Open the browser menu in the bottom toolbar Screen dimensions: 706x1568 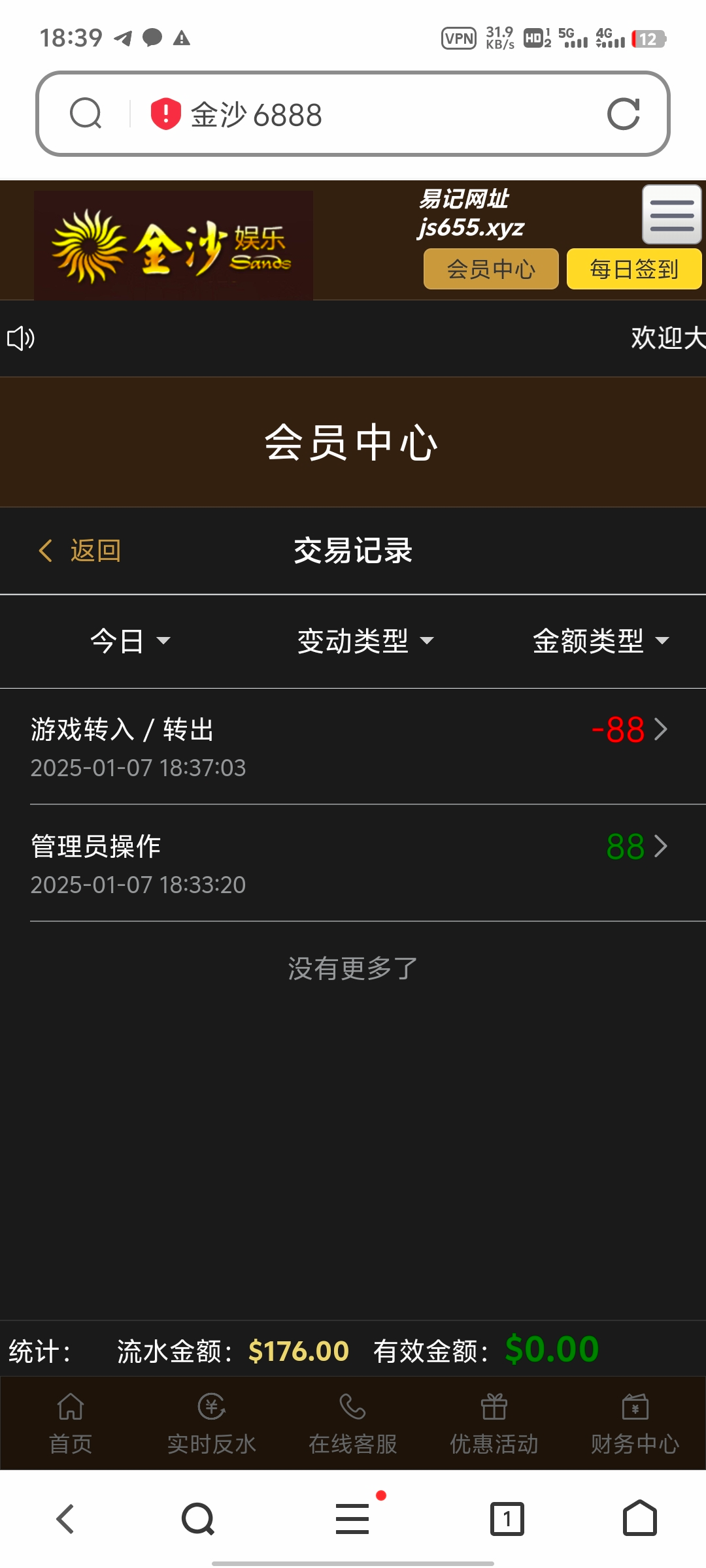coord(353,1519)
